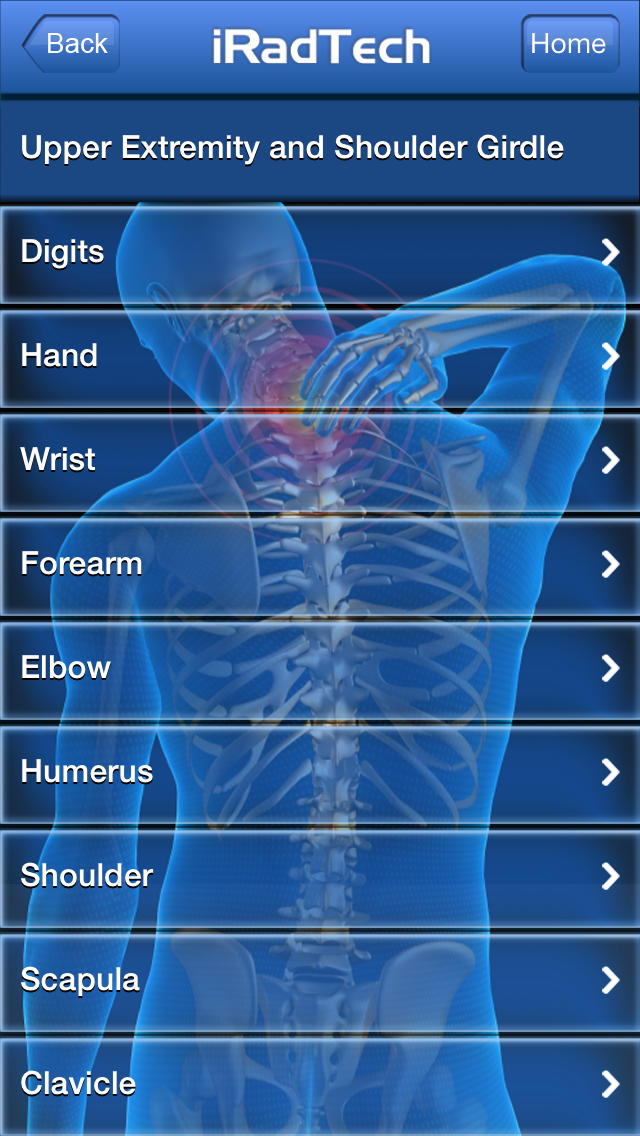The width and height of the screenshot is (640, 1136).
Task: View the Humerus row
Action: click(320, 773)
